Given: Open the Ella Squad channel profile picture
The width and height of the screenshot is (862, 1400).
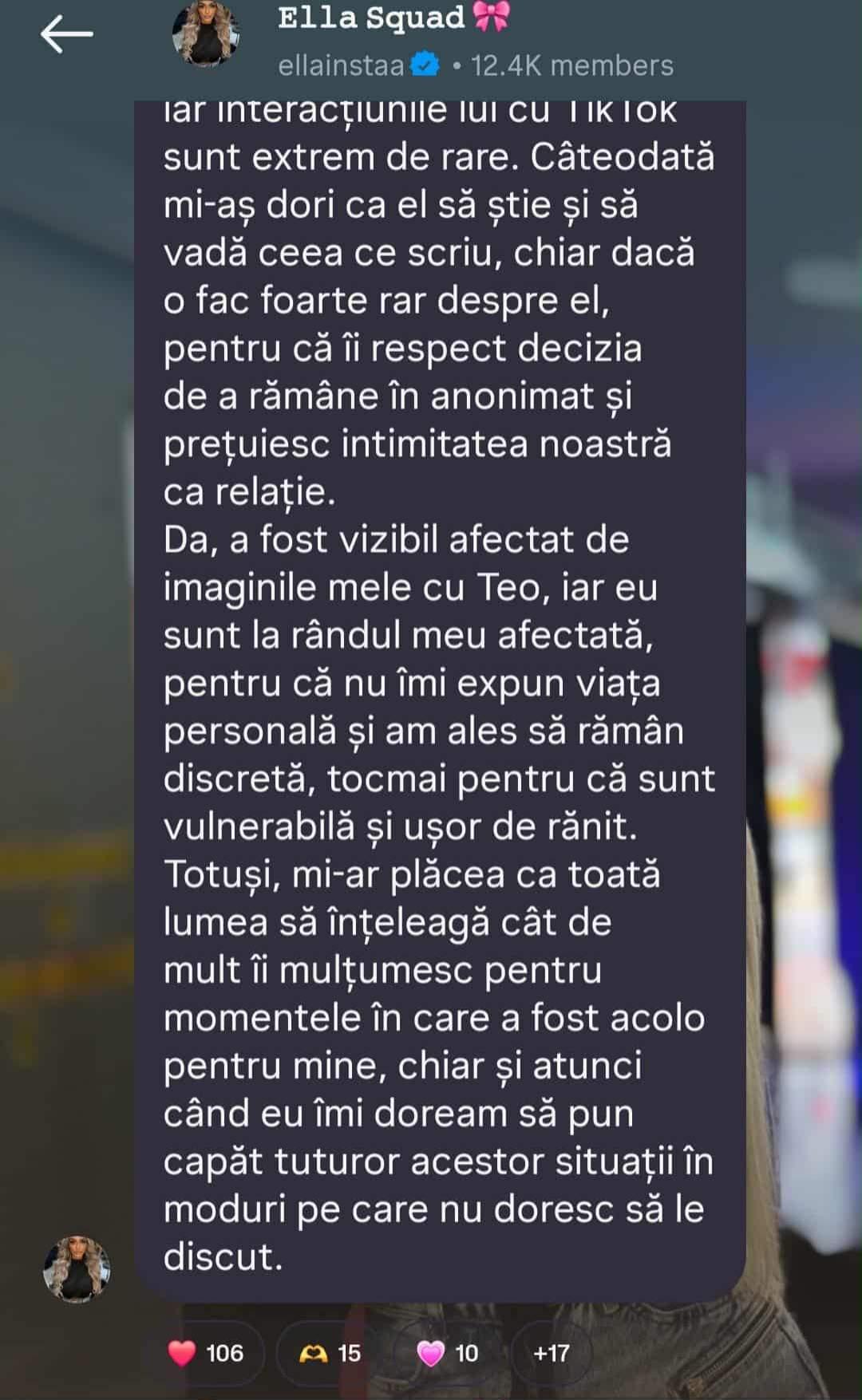Looking at the screenshot, I should pos(207,34).
